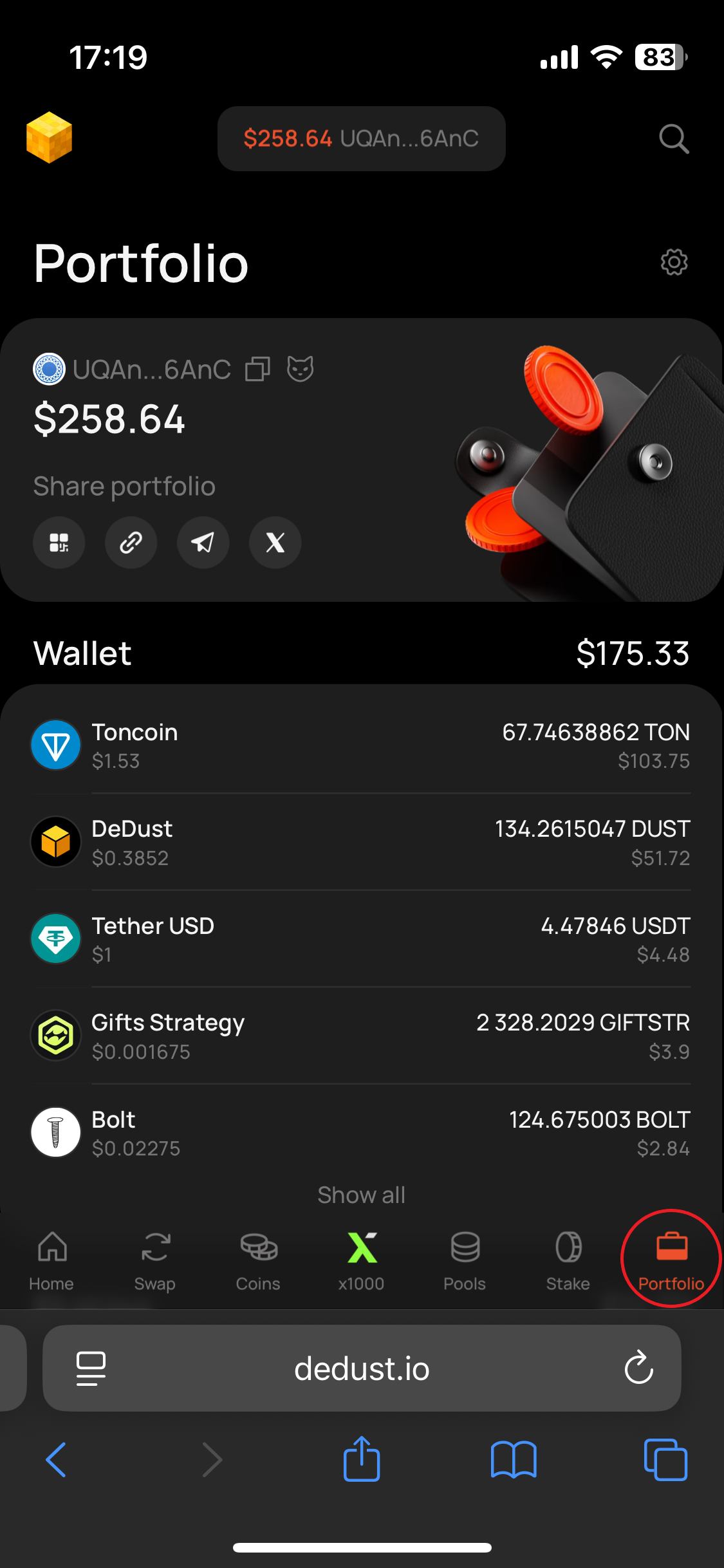Image resolution: width=724 pixels, height=1568 pixels.
Task: Open portfolio settings gear
Action: coord(674,263)
